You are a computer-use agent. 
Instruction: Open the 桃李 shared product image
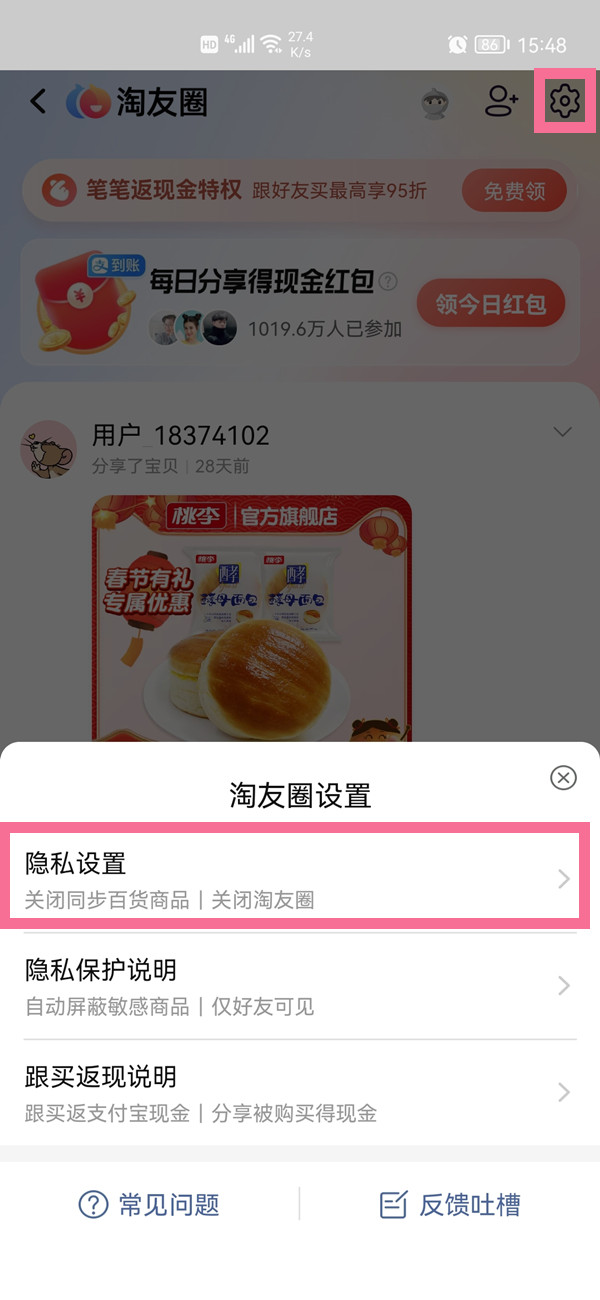click(251, 620)
